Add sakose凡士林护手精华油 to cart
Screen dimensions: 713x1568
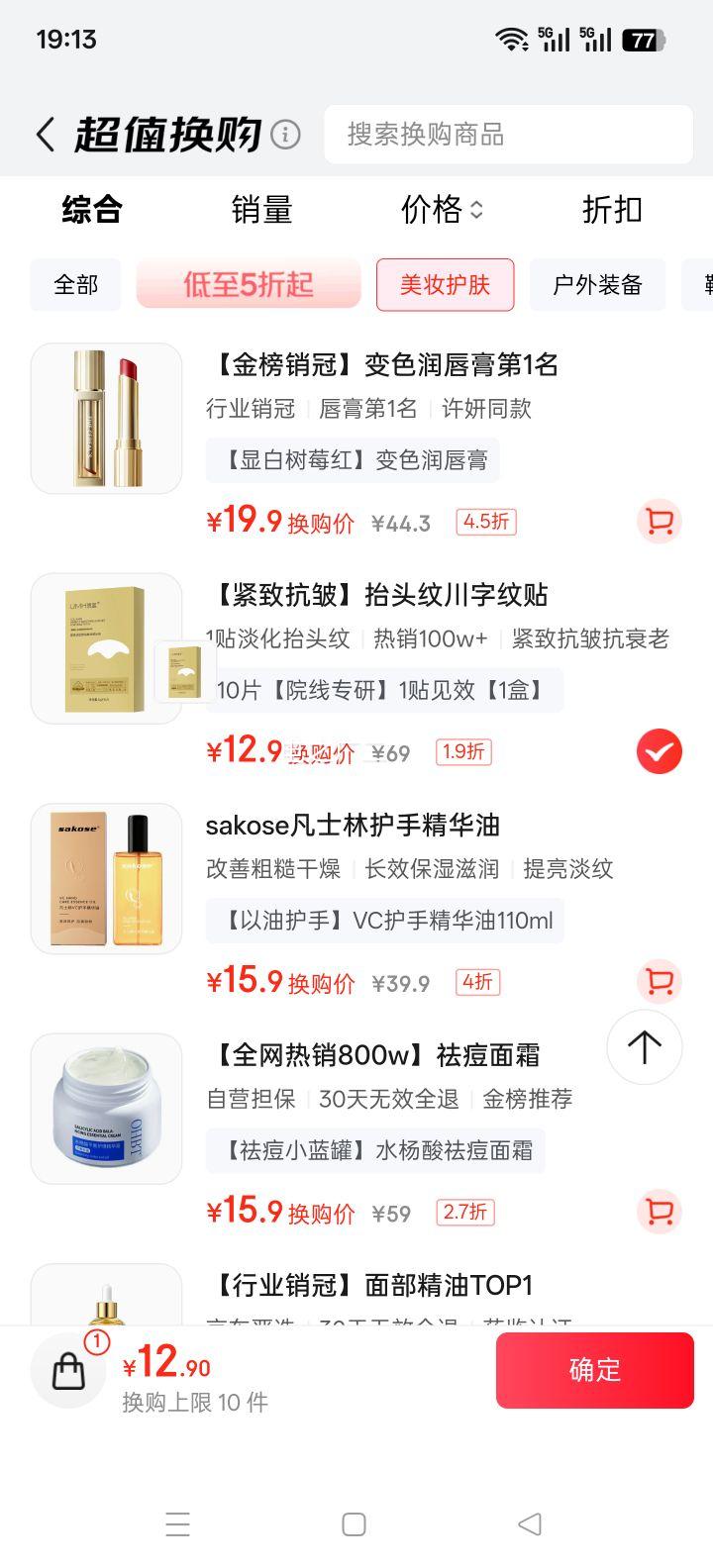tap(659, 982)
